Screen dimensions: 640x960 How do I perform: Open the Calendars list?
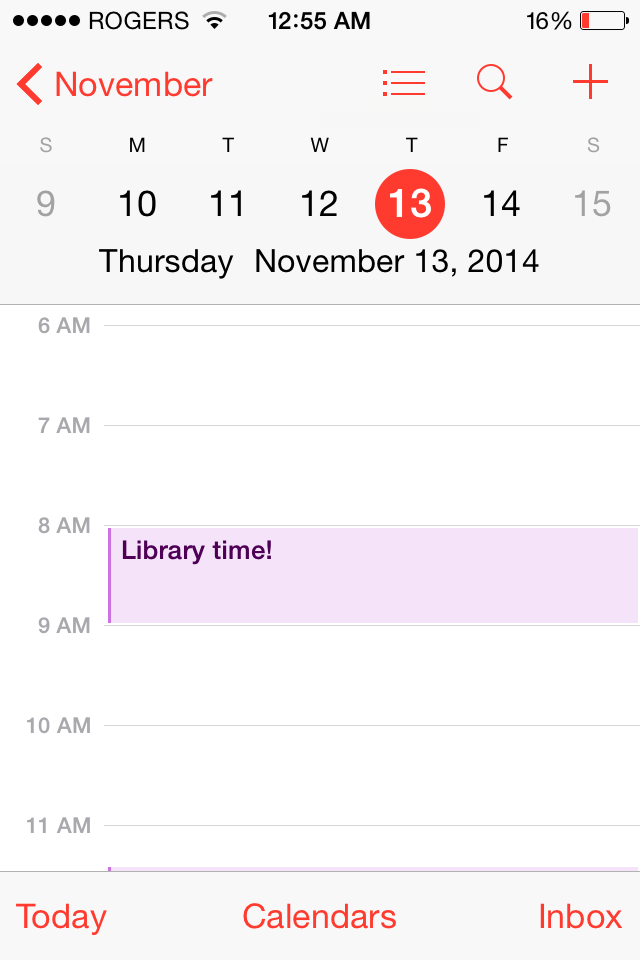[x=319, y=917]
